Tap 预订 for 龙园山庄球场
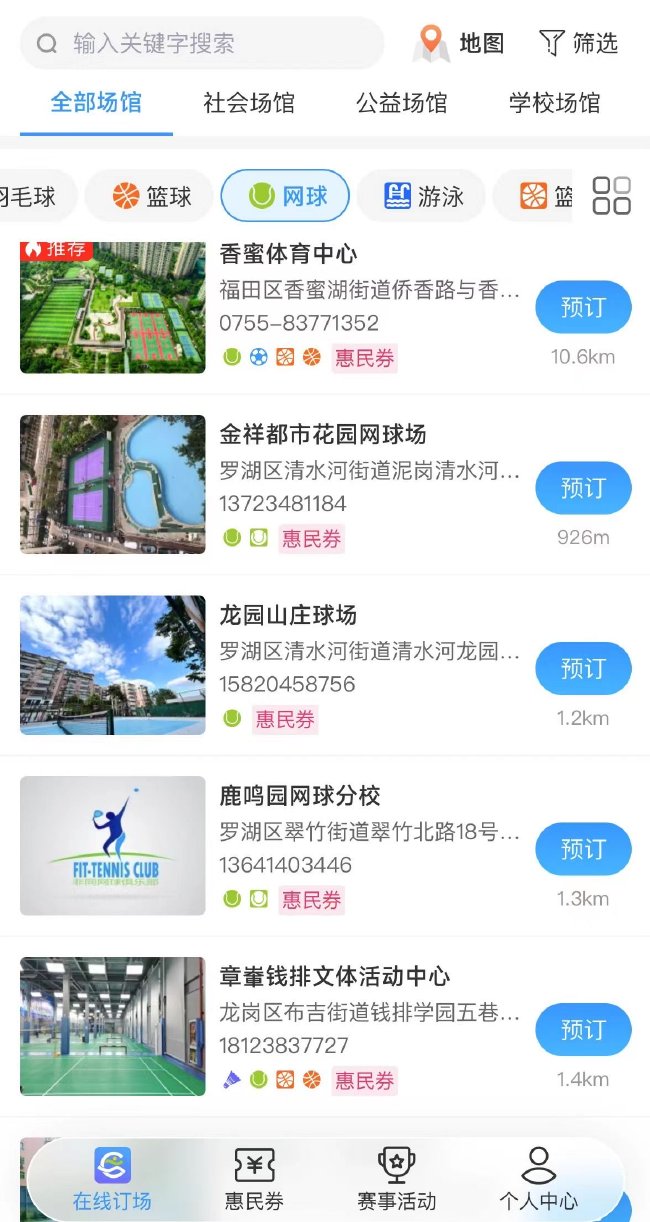 [583, 668]
